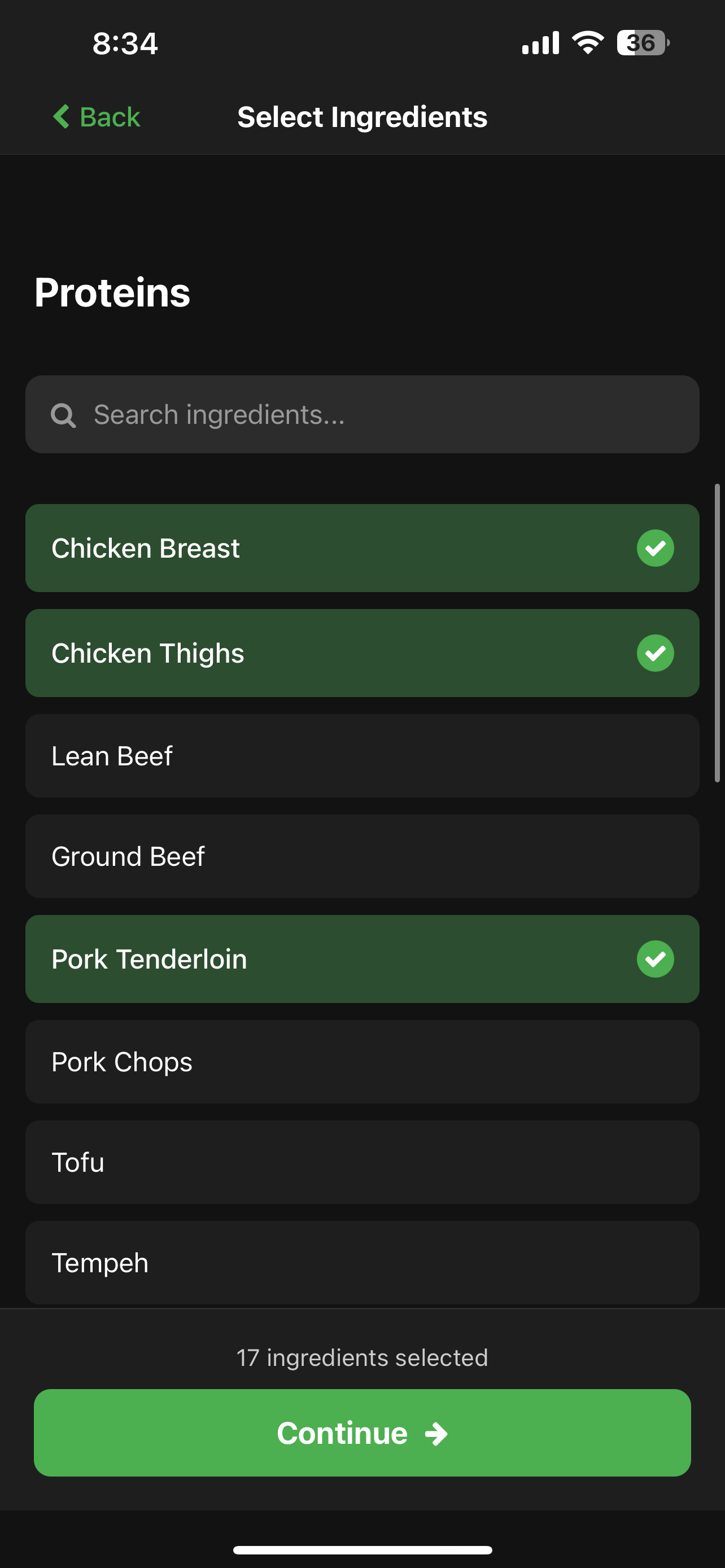Choose Pork Chops
725x1568 pixels.
[x=362, y=1062]
